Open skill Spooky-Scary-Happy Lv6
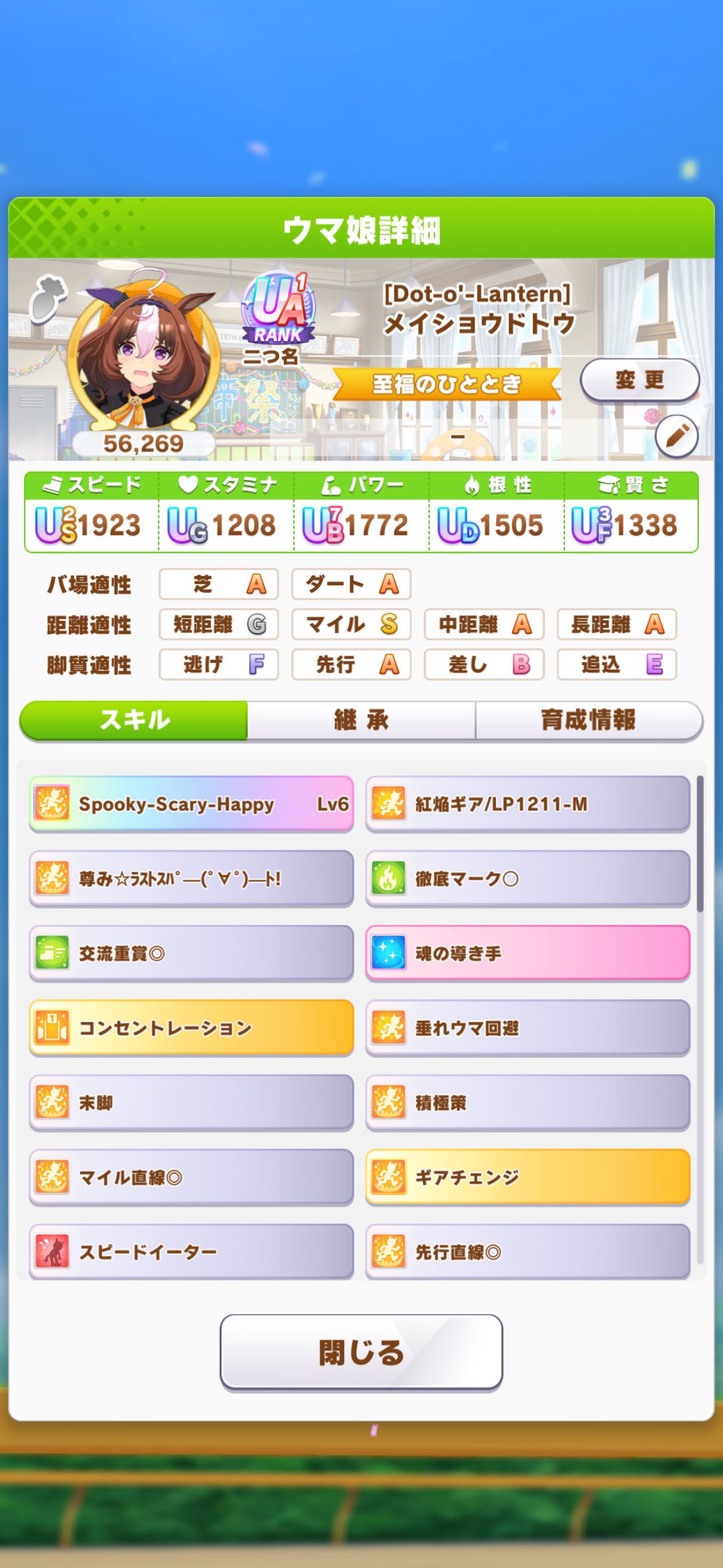The height and width of the screenshot is (1568, 723). click(191, 804)
